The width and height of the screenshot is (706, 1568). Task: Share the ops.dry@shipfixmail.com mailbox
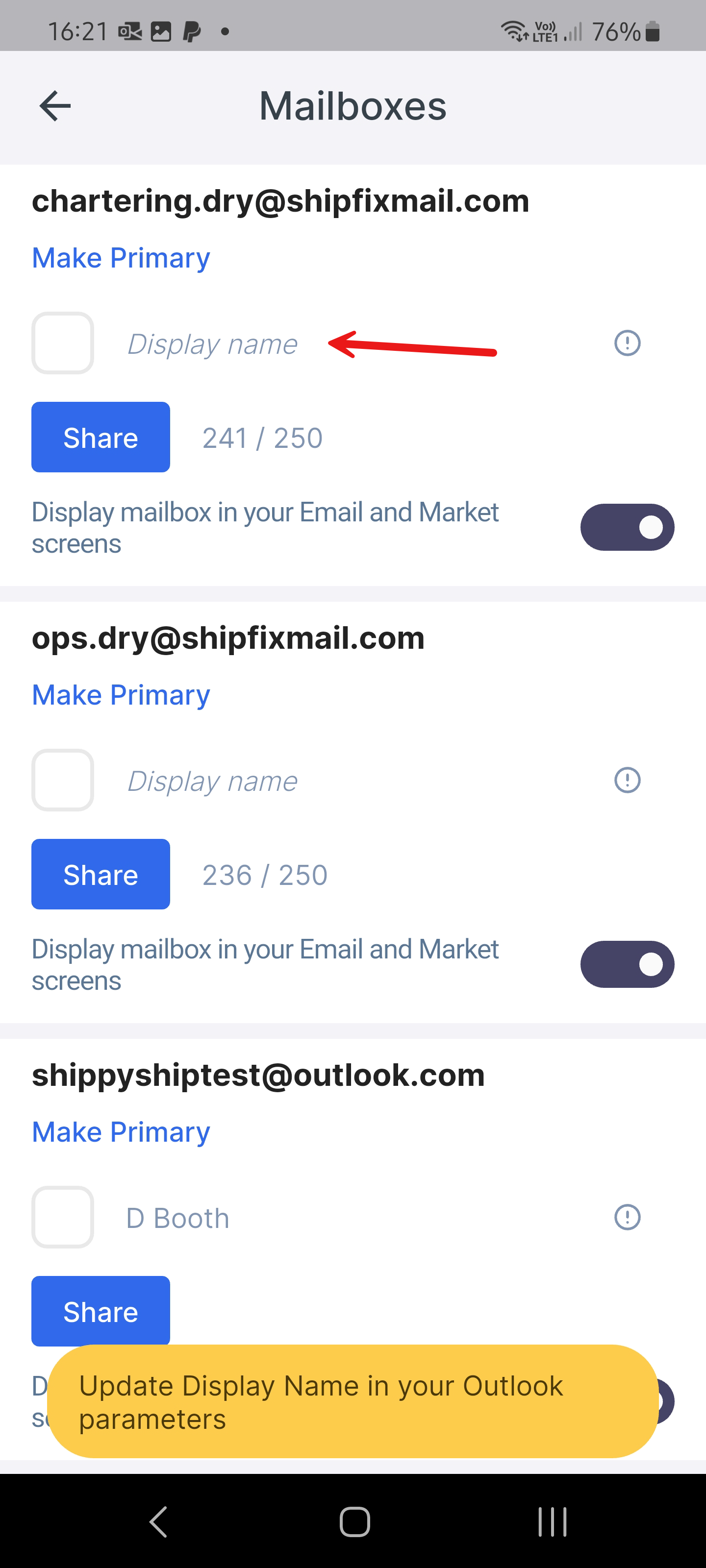click(101, 875)
